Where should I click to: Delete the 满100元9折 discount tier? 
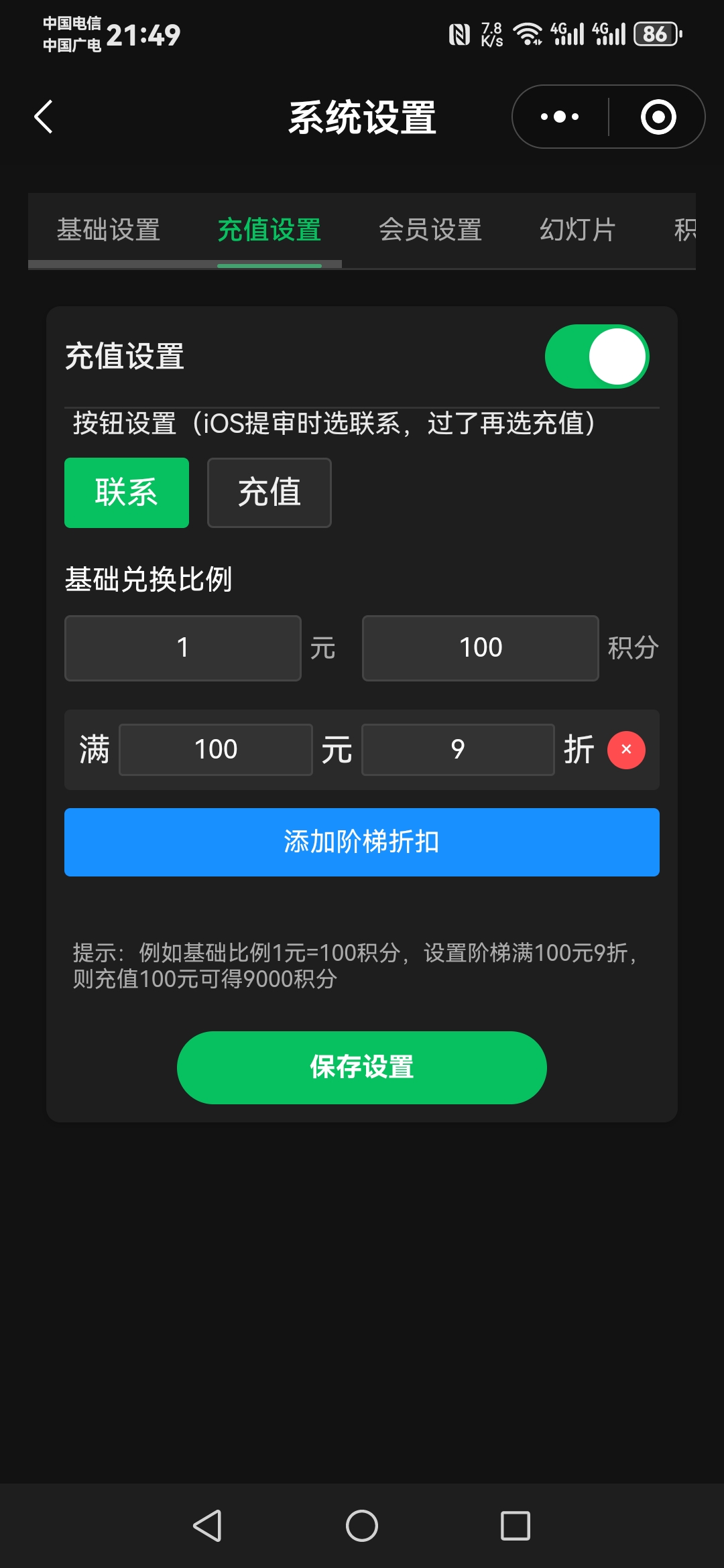(x=626, y=750)
